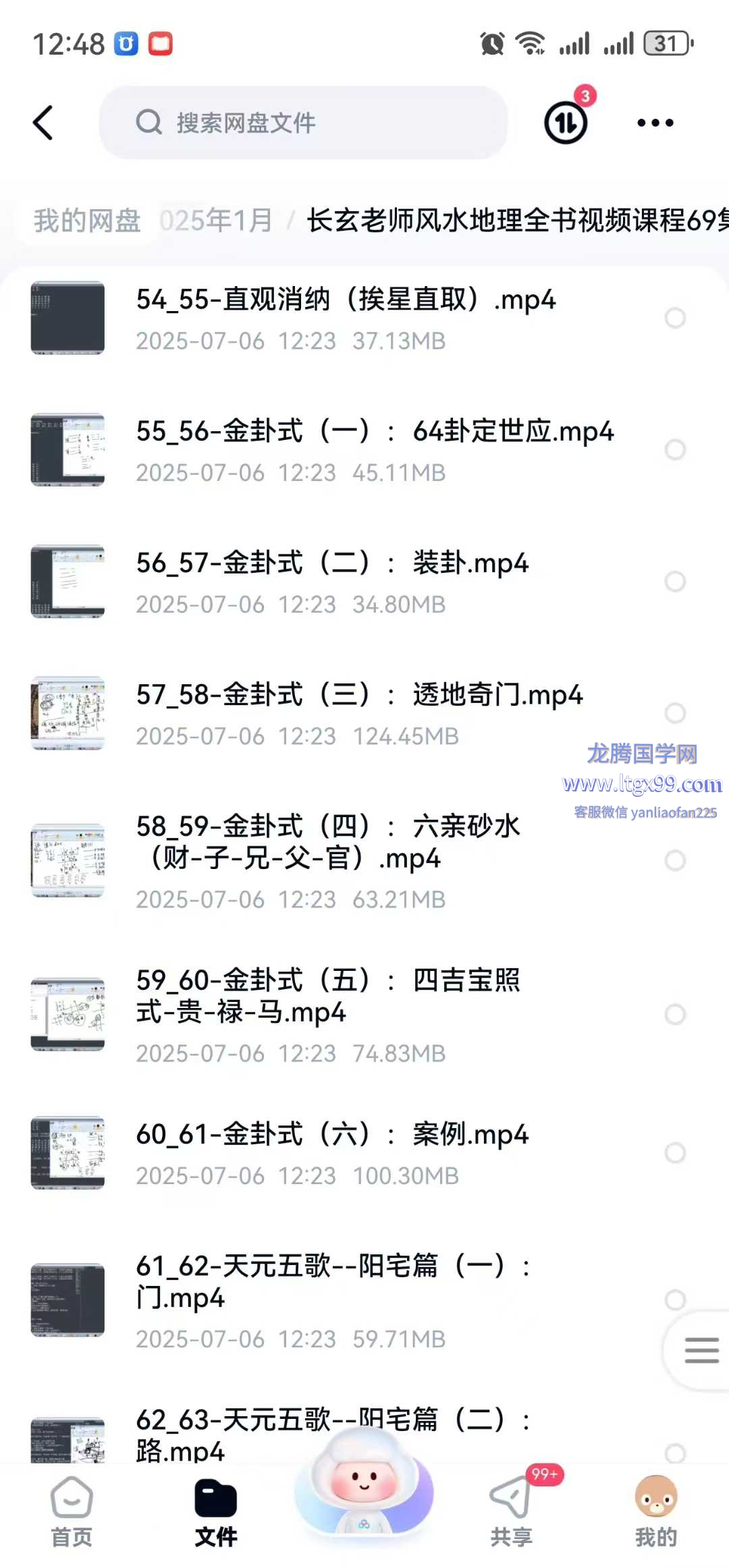This screenshot has height=1568, width=729.
Task: Open the transfer list icon
Action: (566, 123)
